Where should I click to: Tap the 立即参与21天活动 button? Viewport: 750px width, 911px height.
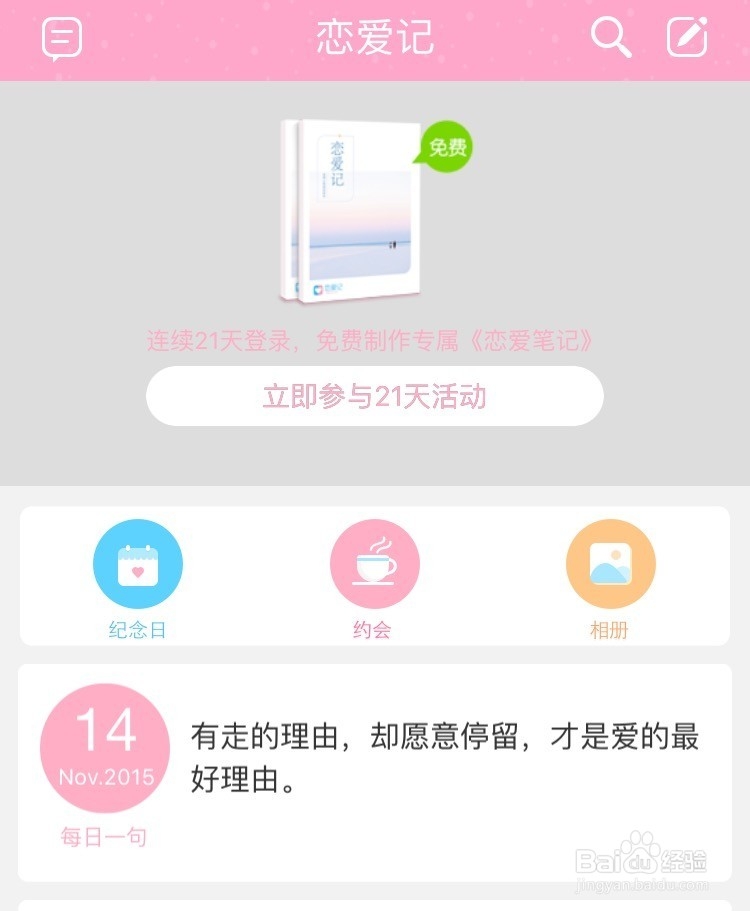[374, 397]
